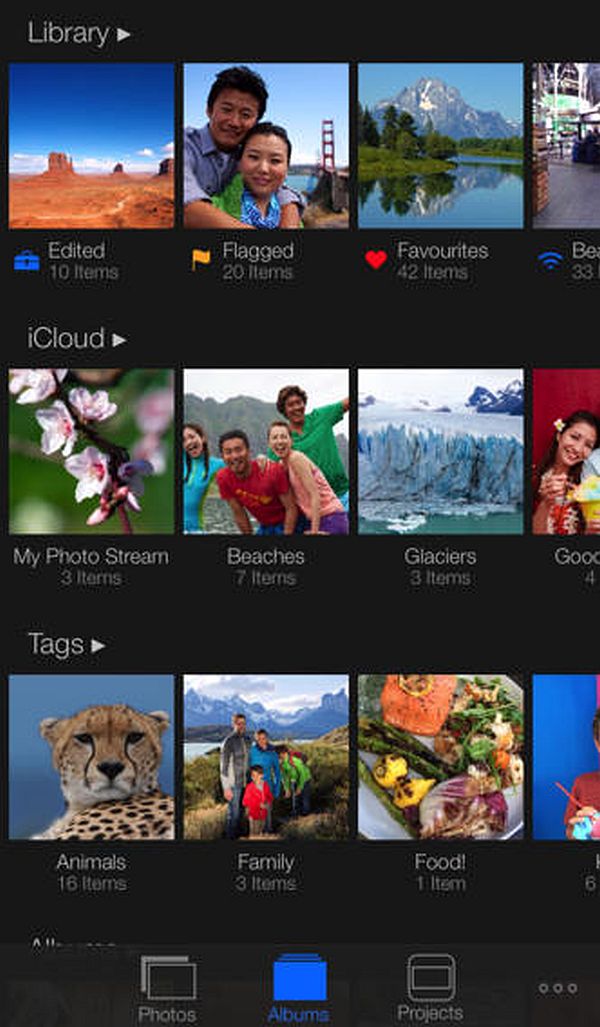Open the Flagged album
600x1027 pixels.
pos(266,146)
